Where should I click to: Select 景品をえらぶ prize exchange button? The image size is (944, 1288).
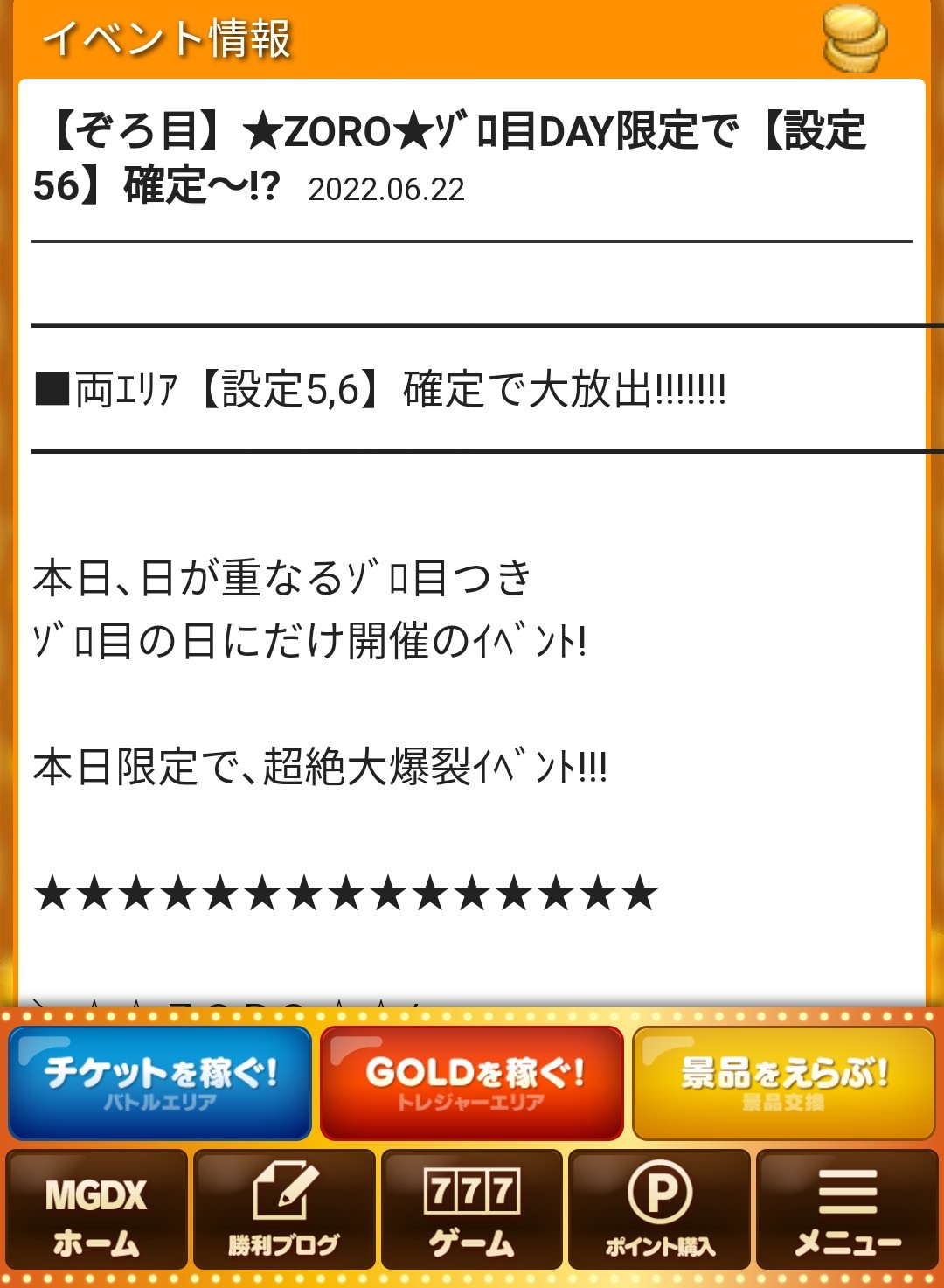click(783, 1083)
